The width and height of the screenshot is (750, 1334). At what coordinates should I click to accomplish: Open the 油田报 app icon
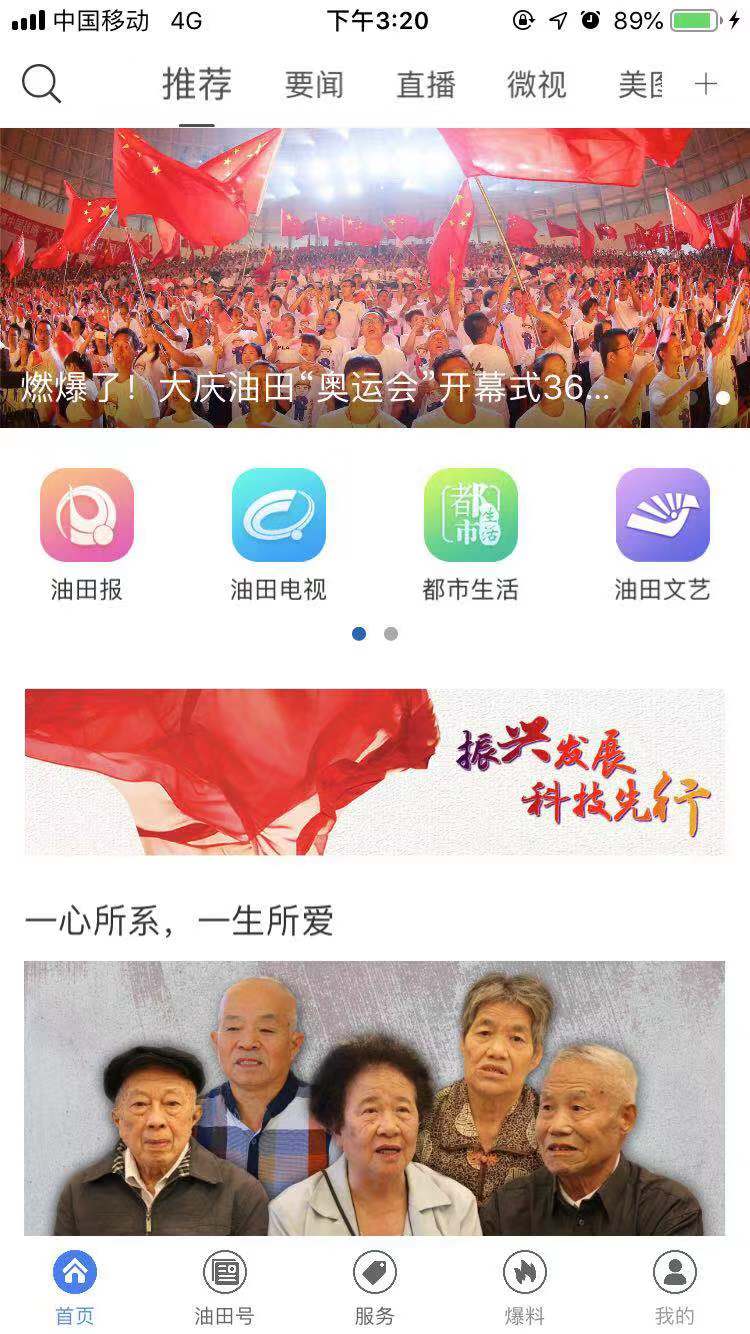click(x=86, y=515)
